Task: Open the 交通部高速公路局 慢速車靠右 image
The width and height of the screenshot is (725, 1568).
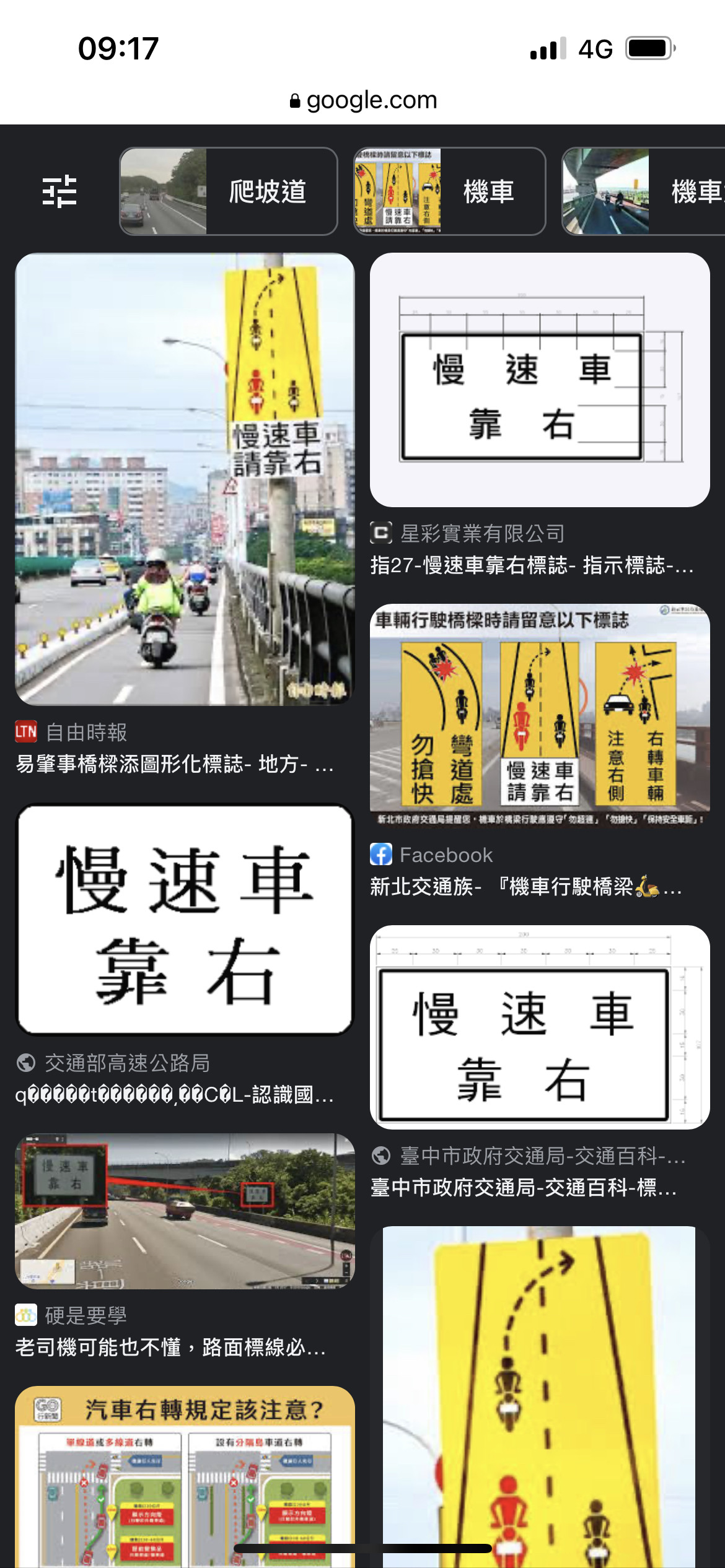Action: [x=185, y=920]
